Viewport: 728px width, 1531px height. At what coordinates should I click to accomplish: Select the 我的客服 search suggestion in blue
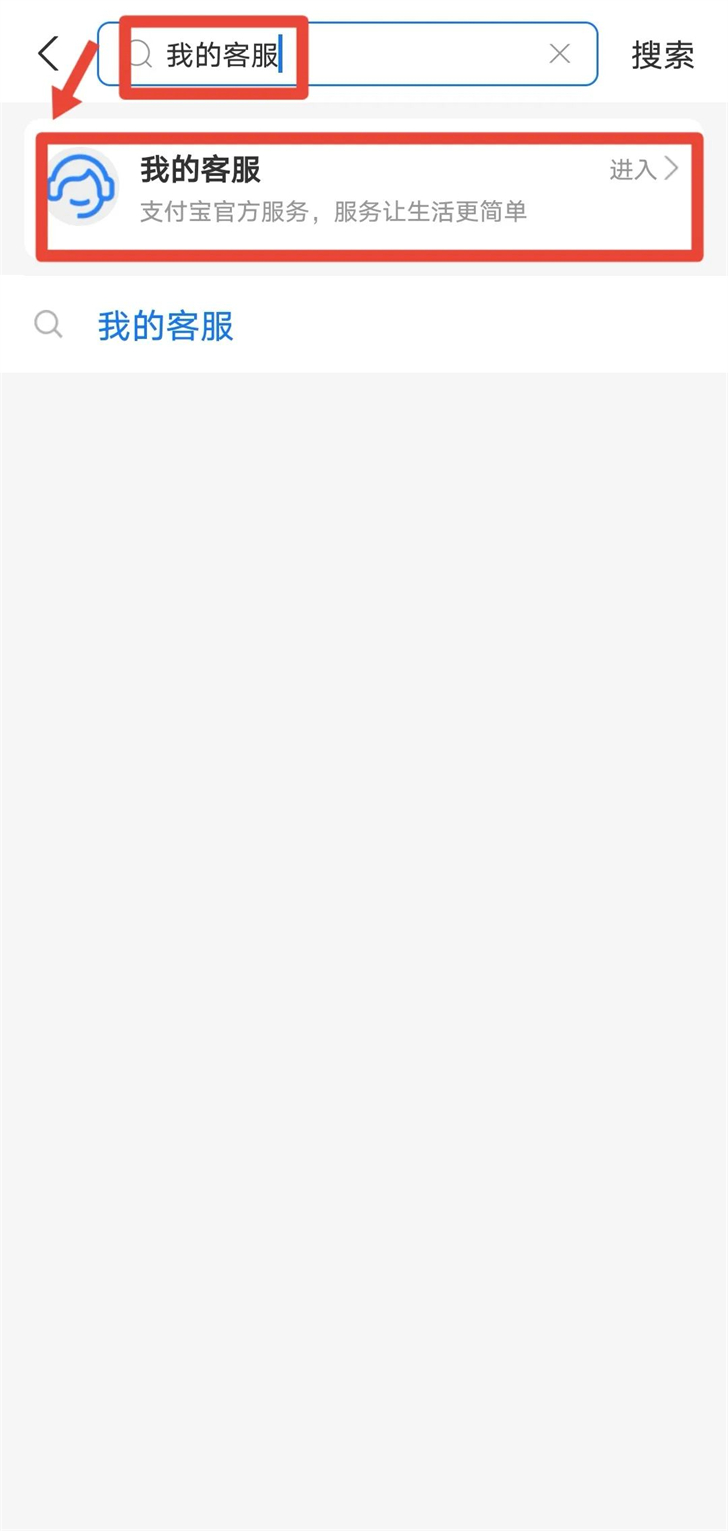pyautogui.click(x=166, y=326)
